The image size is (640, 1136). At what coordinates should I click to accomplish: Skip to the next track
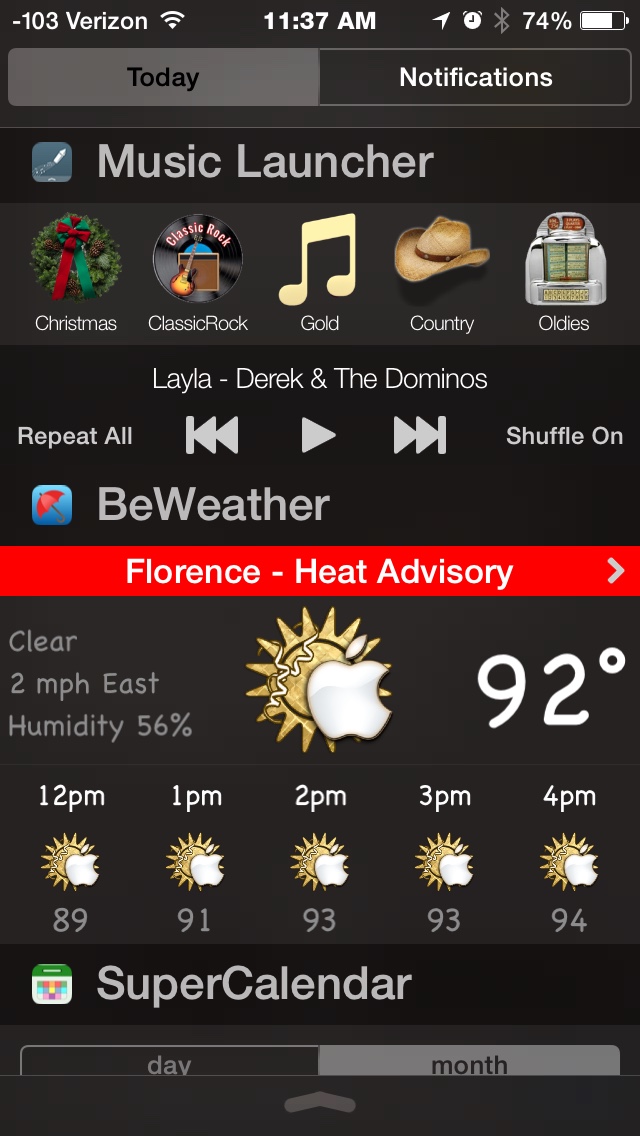pyautogui.click(x=420, y=435)
